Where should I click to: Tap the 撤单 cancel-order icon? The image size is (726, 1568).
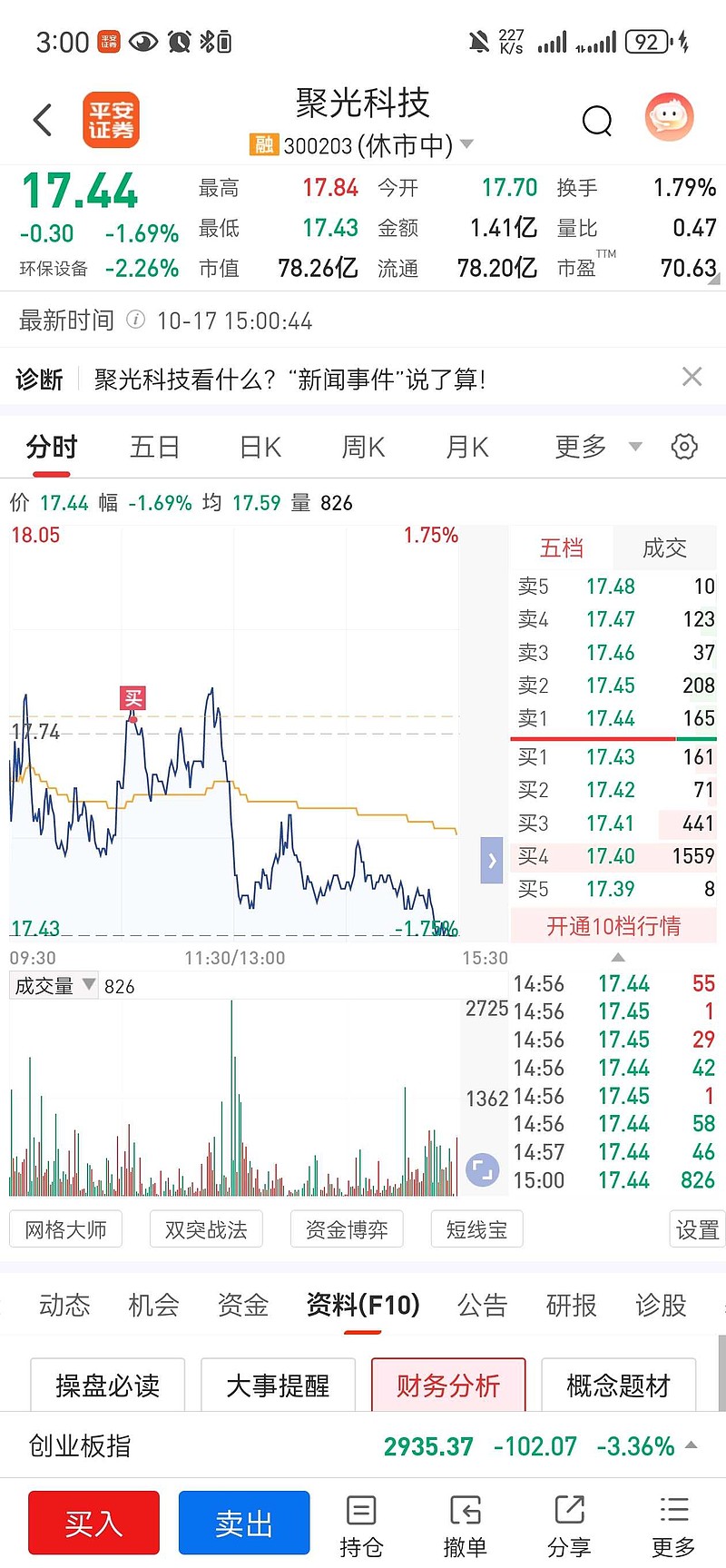click(466, 1523)
